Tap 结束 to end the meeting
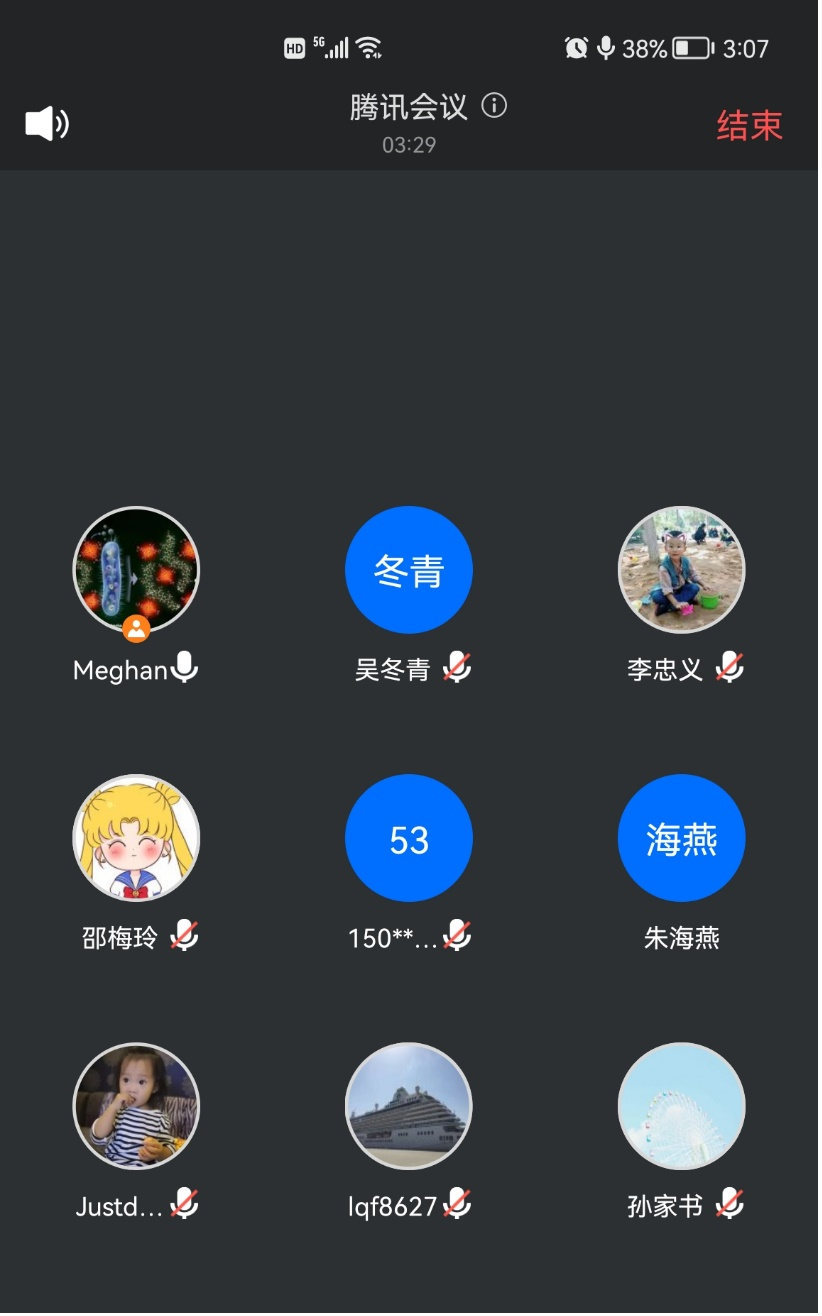Screen dimensions: 822x1316 (749, 125)
